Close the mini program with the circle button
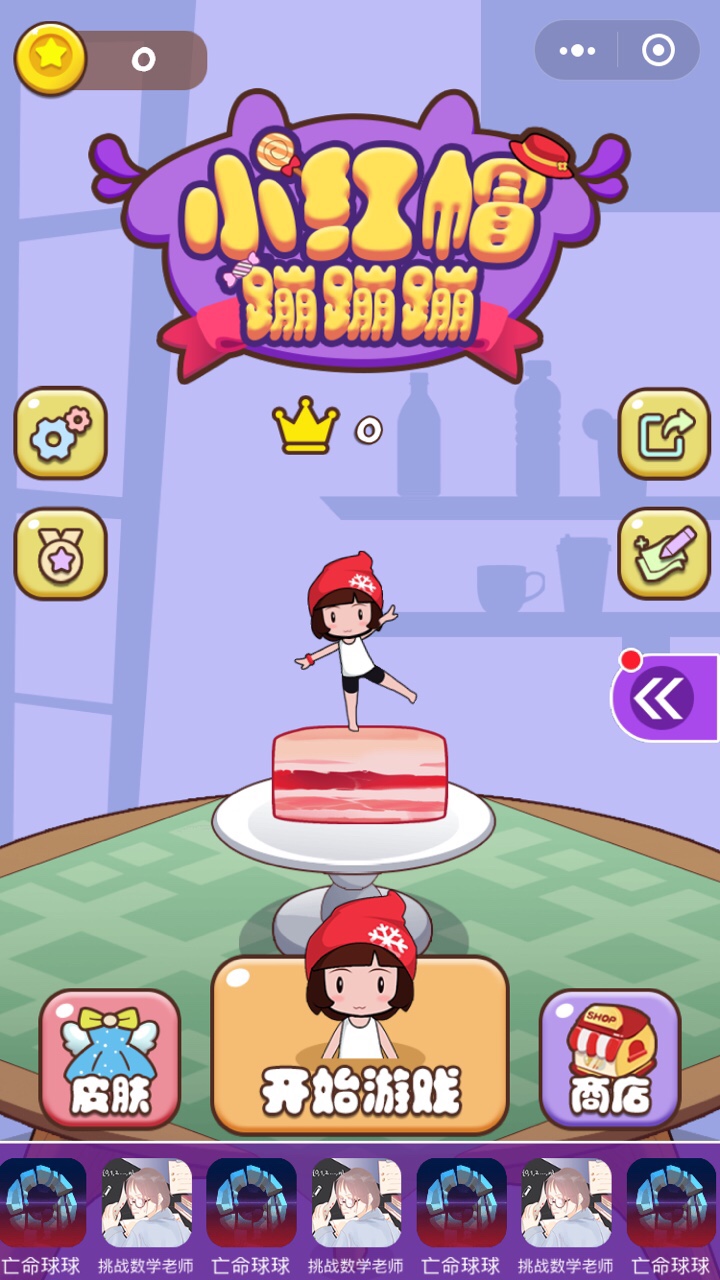The image size is (720, 1280). pyautogui.click(x=658, y=50)
